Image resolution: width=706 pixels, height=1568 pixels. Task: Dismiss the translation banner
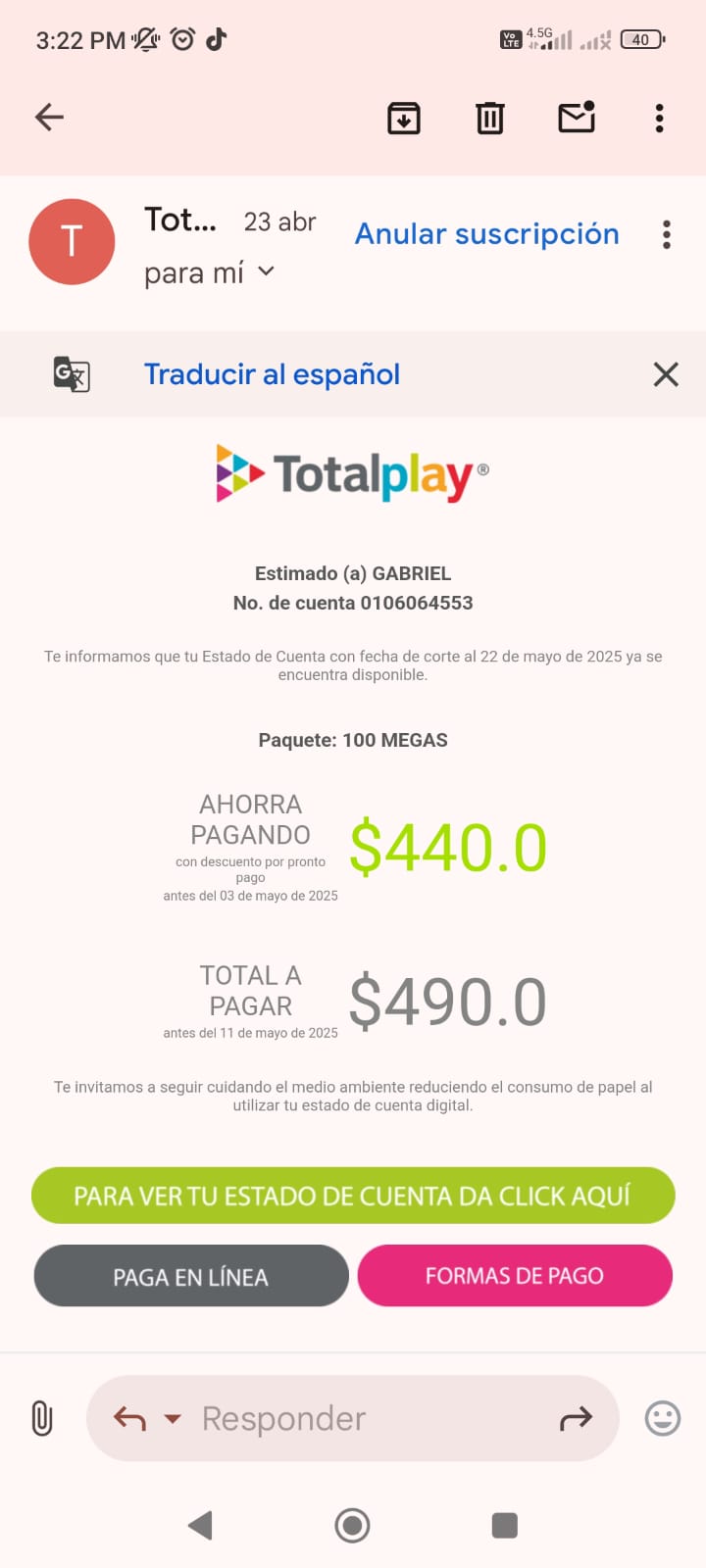tap(666, 374)
